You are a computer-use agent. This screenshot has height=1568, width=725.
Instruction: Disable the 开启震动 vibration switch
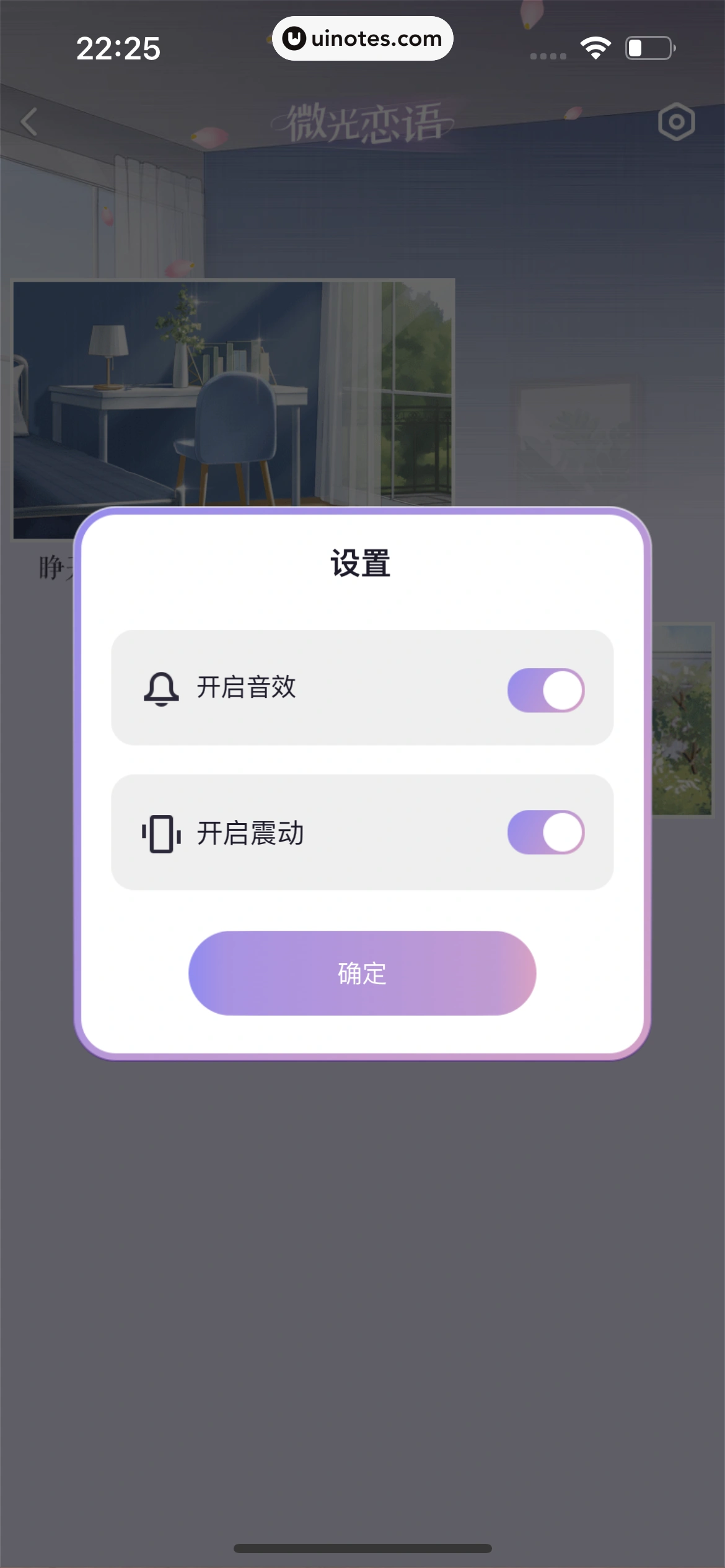coord(545,832)
